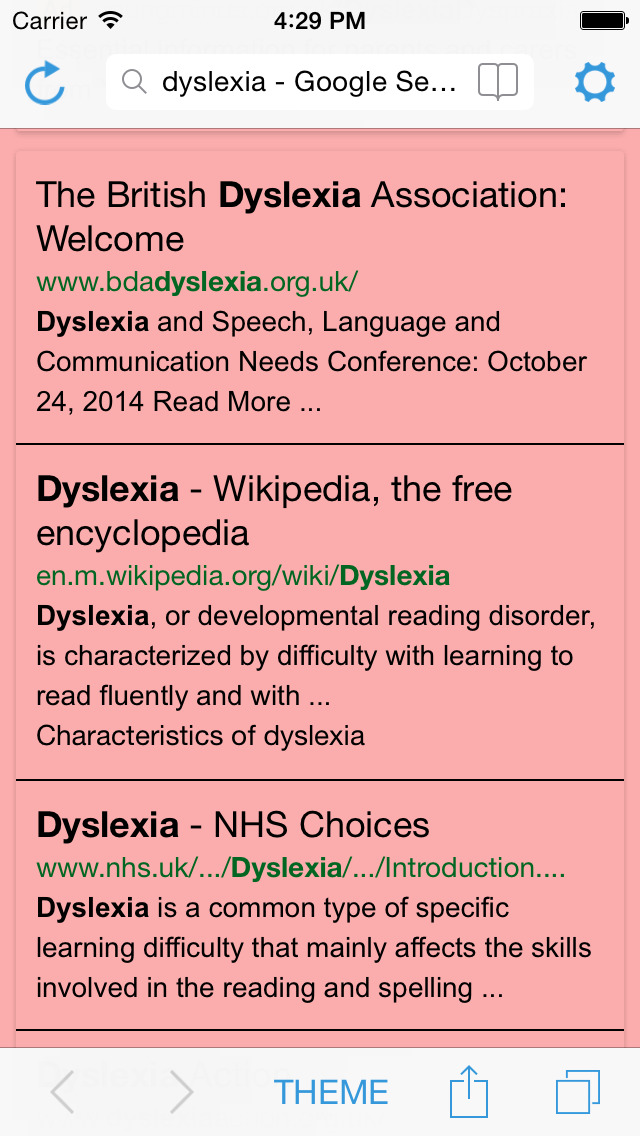Show open tabs
640x1136 pixels.
pyautogui.click(x=577, y=1091)
